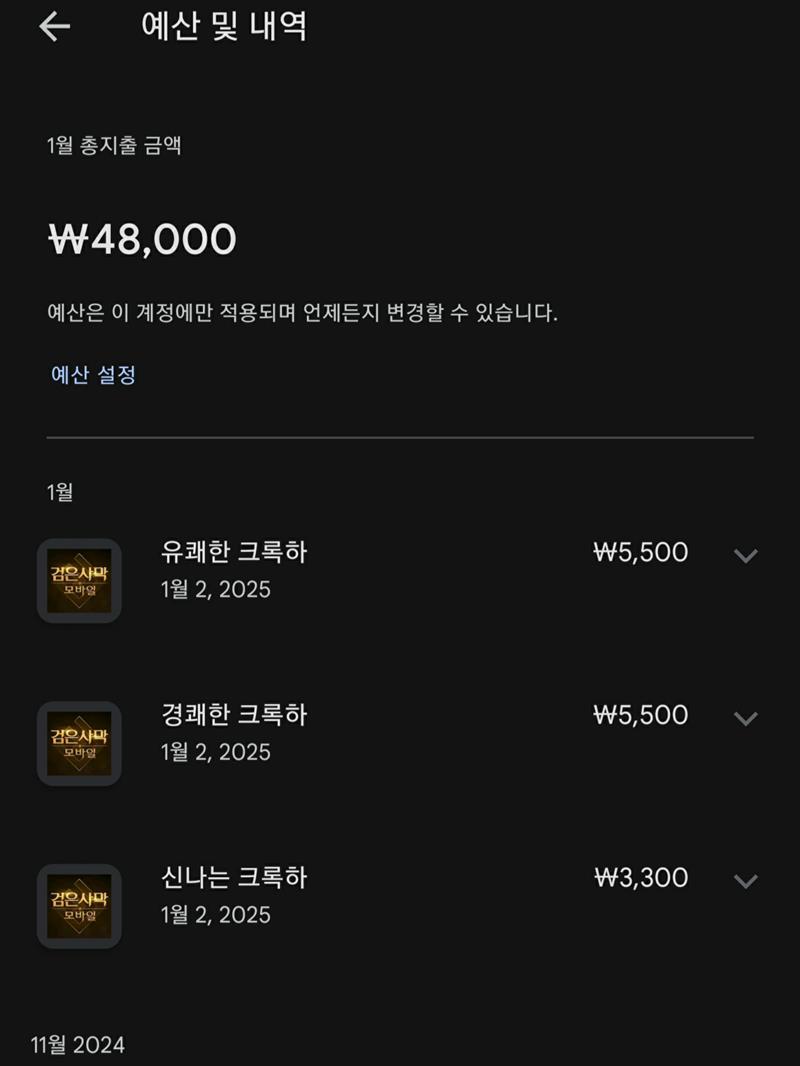Open the 예산 설정 link
Viewport: 800px width, 1066px height.
point(93,375)
